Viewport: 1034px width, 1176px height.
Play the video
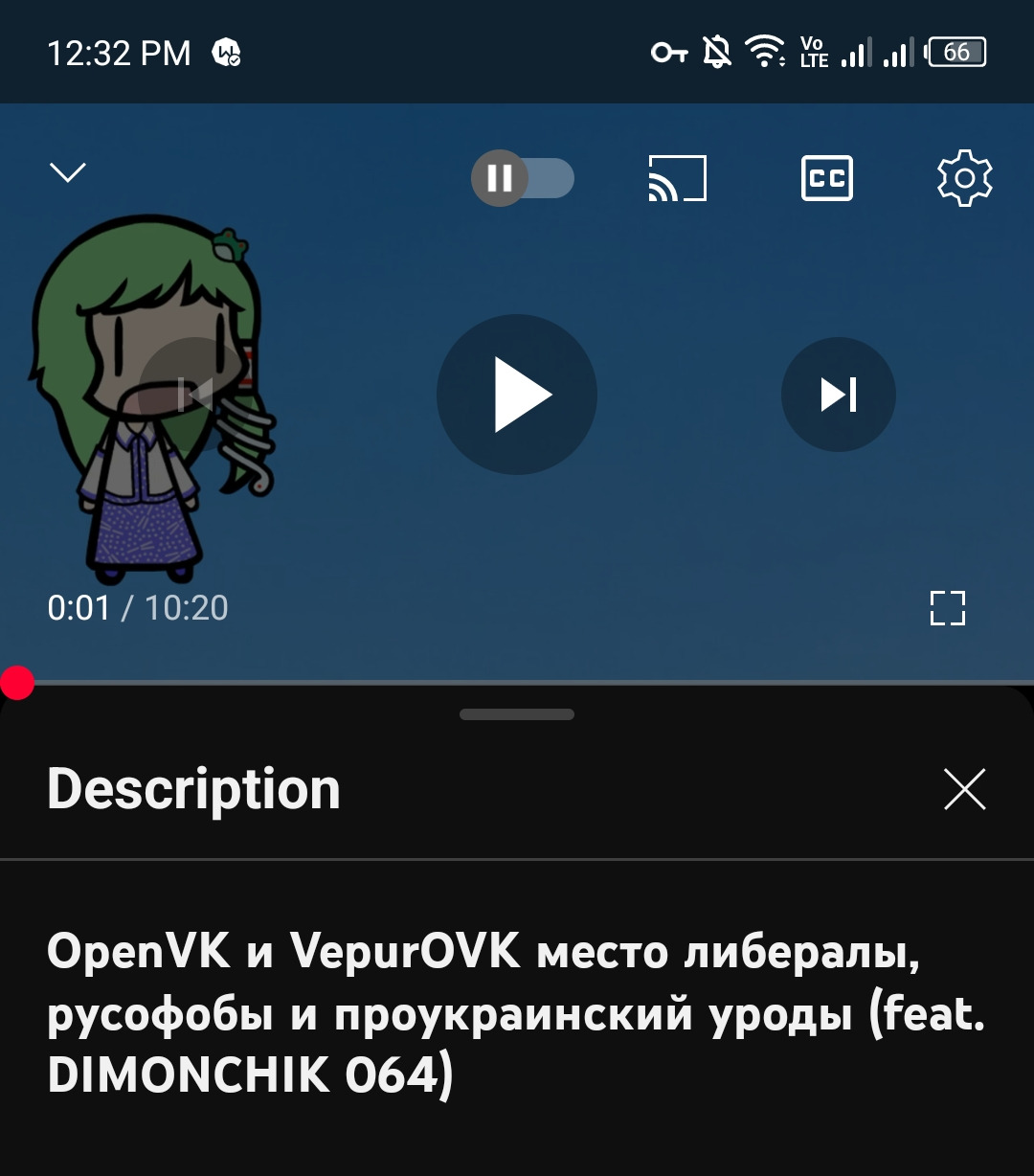click(517, 395)
